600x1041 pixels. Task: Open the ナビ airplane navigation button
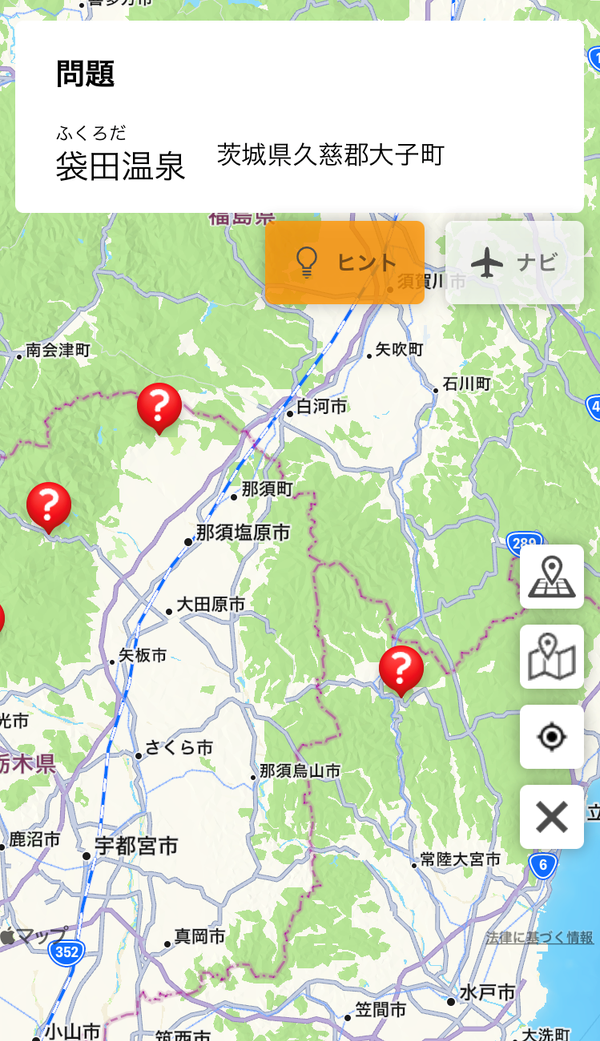[514, 262]
